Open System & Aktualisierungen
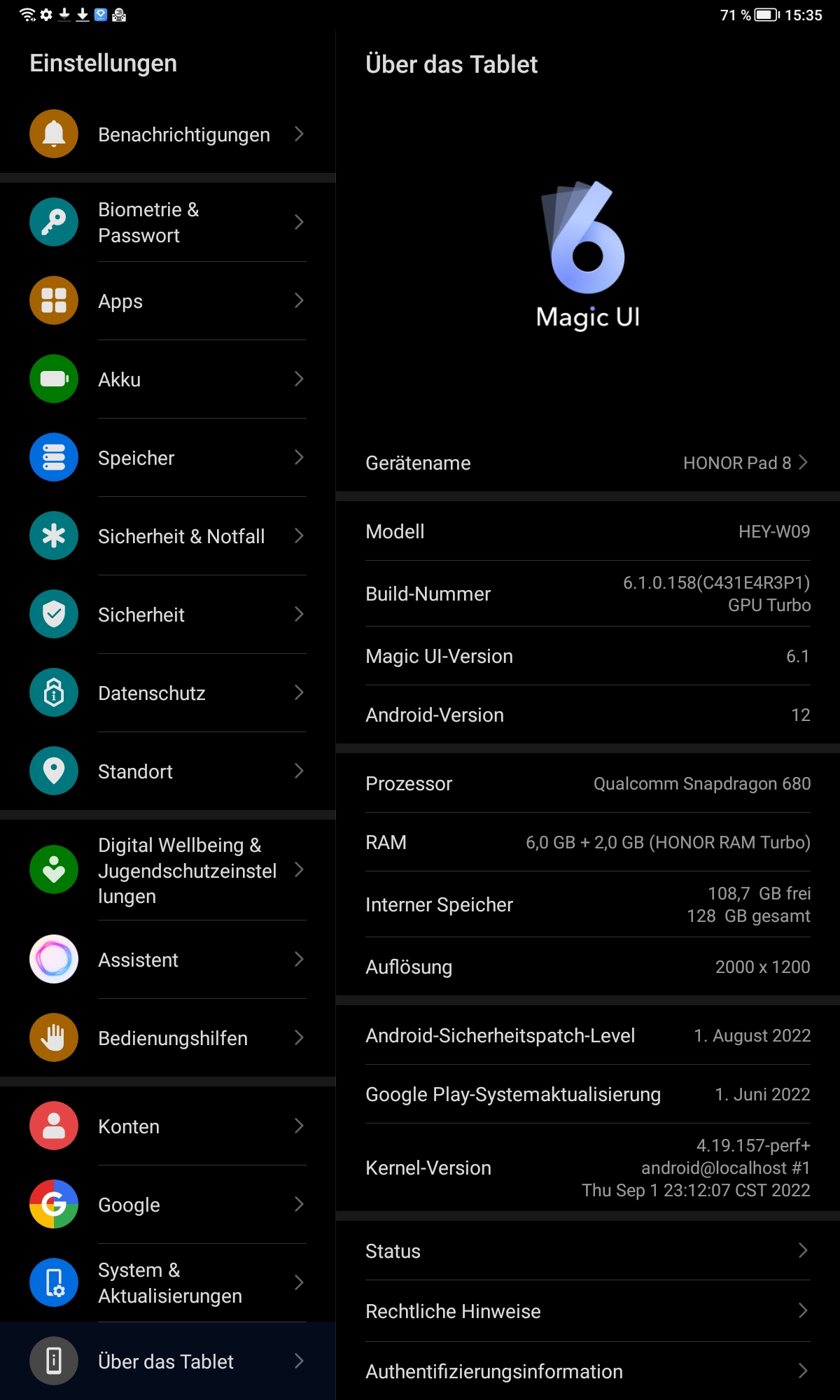 click(x=168, y=1283)
